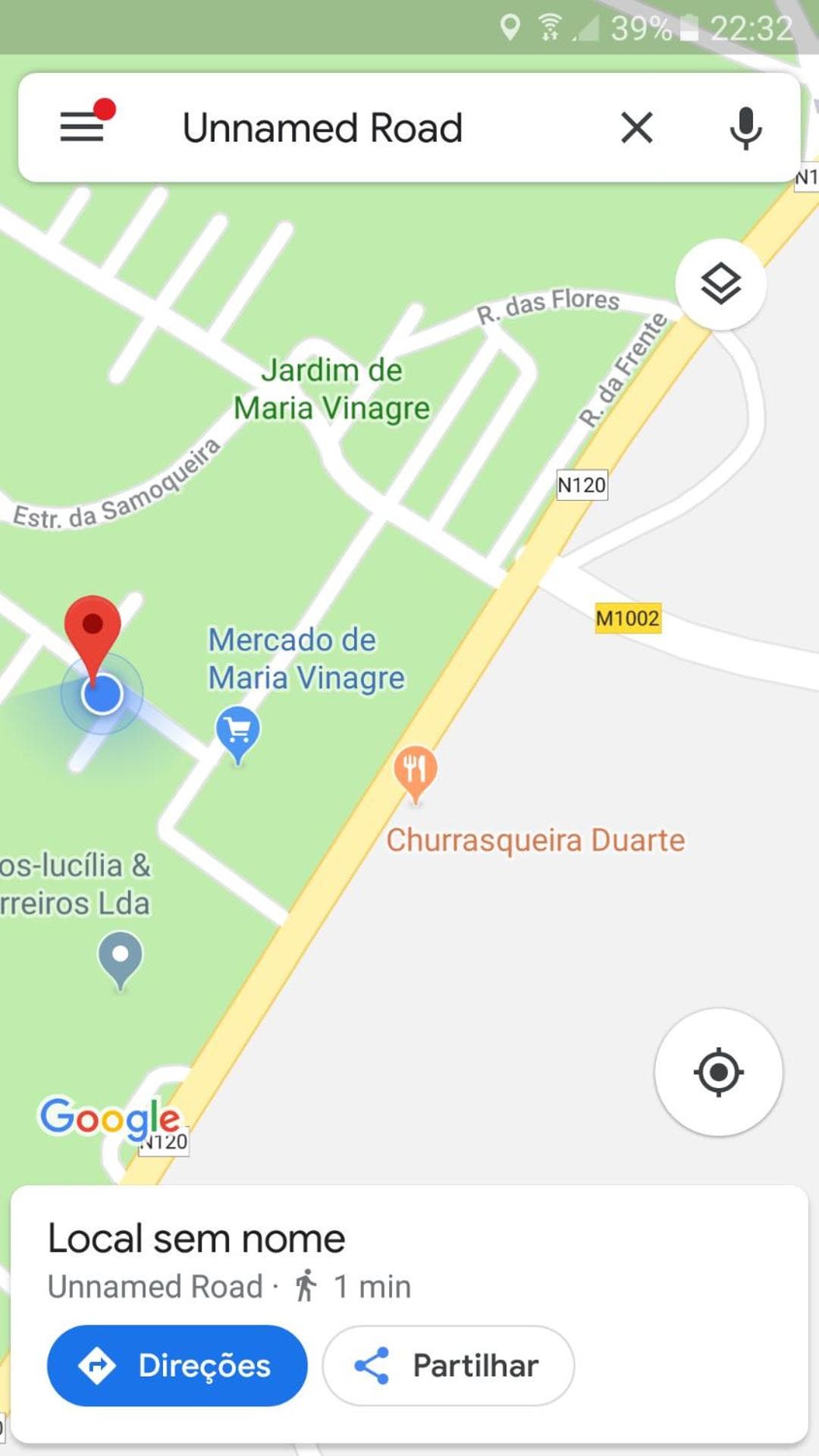Viewport: 819px width, 1456px height.
Task: Share this place via Partilhar
Action: coord(448,1366)
